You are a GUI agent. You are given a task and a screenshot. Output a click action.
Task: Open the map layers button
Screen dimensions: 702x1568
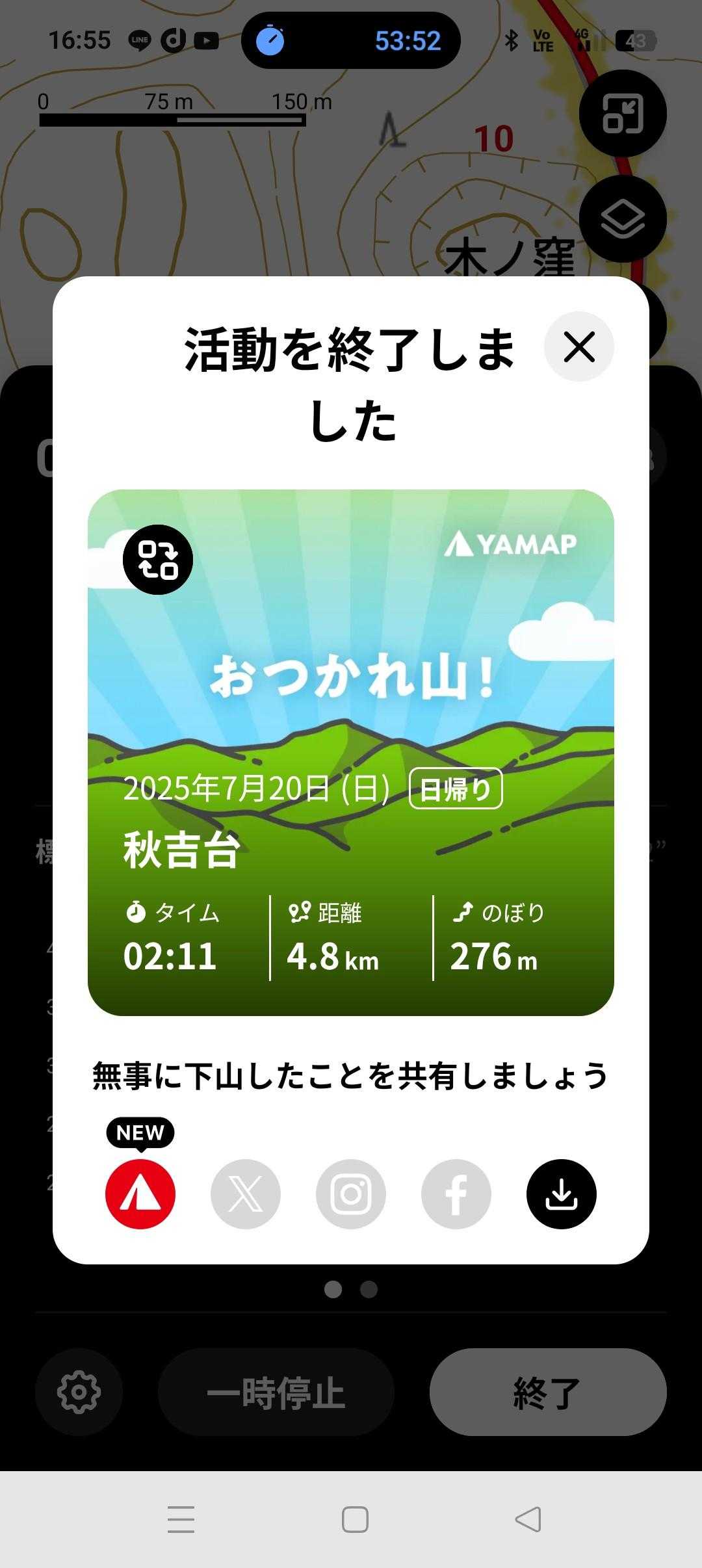tap(623, 219)
